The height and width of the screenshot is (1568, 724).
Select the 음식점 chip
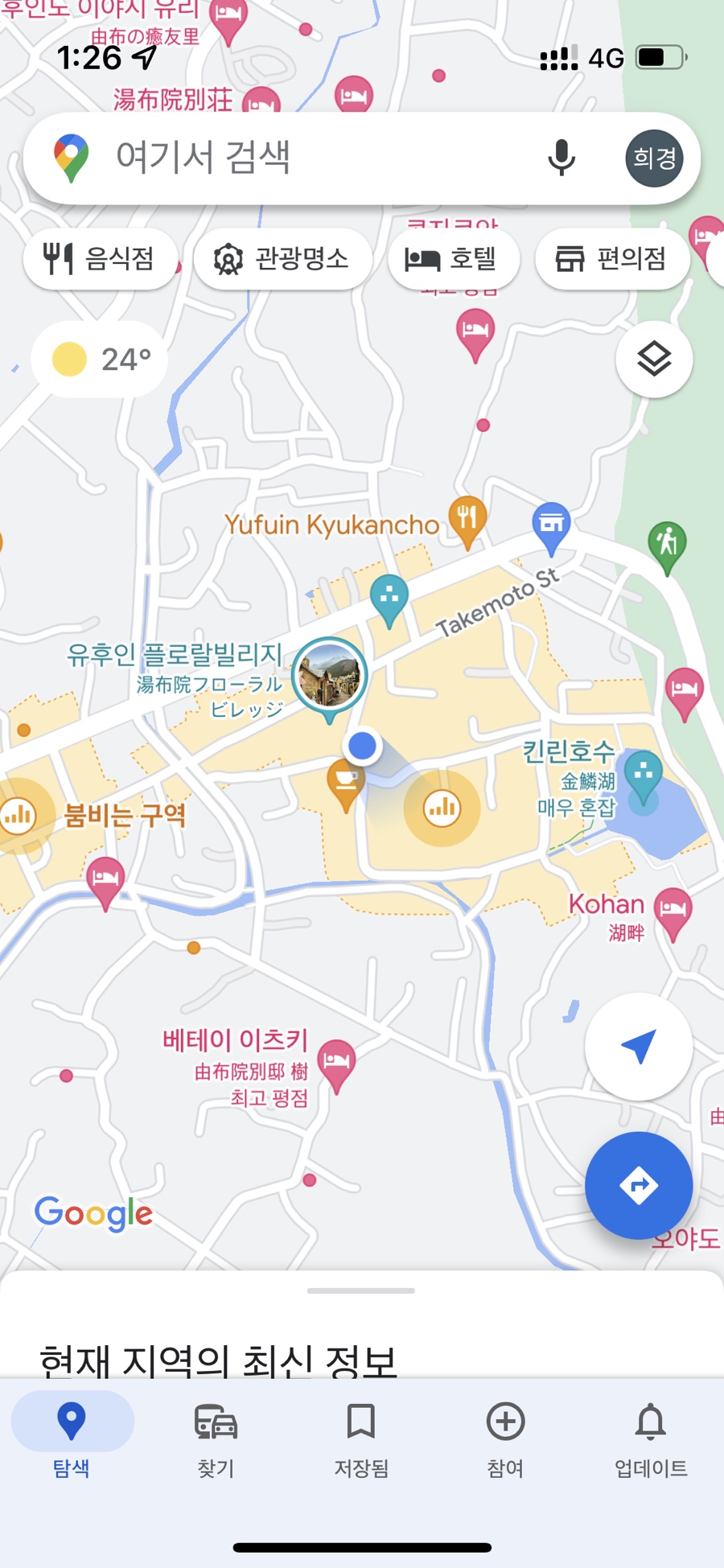(100, 259)
